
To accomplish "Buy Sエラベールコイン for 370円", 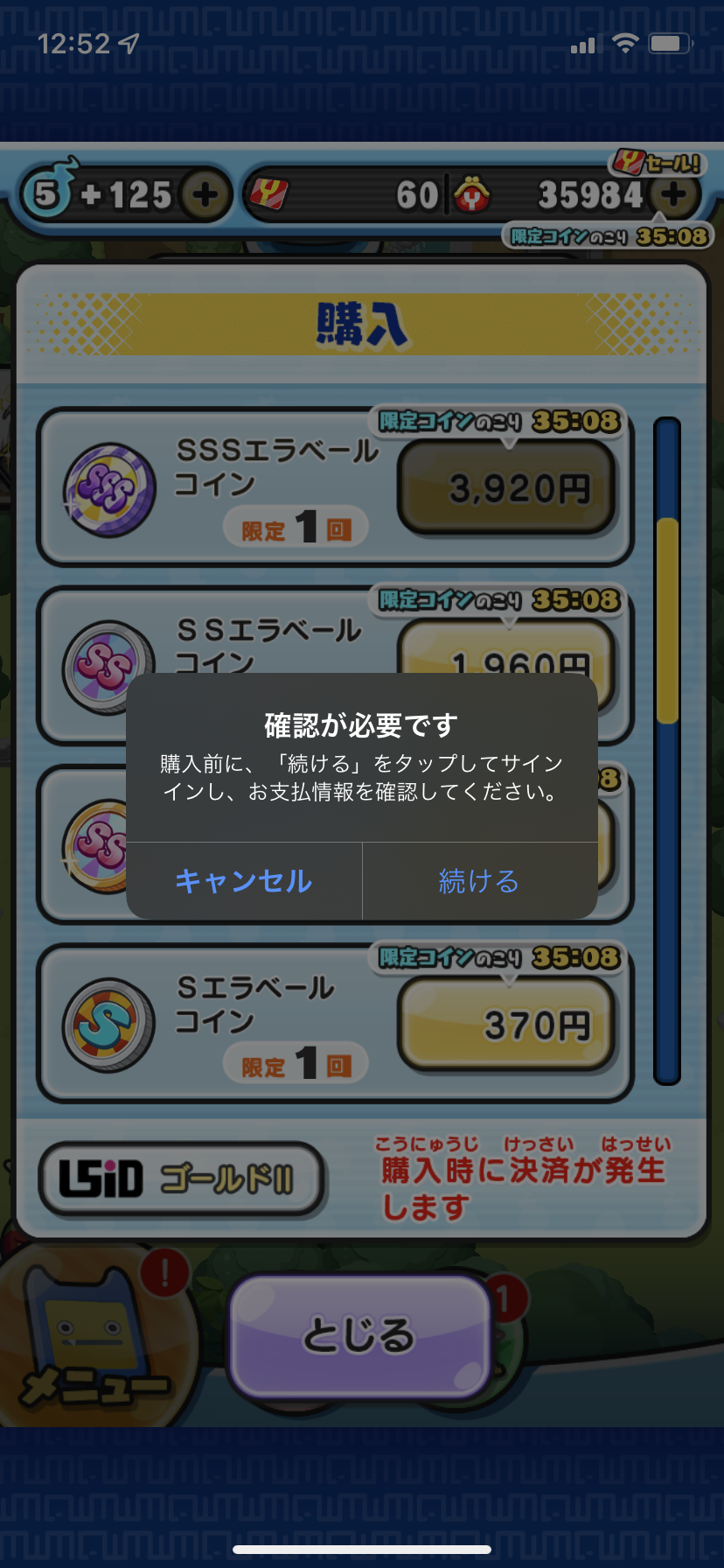I will click(507, 1025).
